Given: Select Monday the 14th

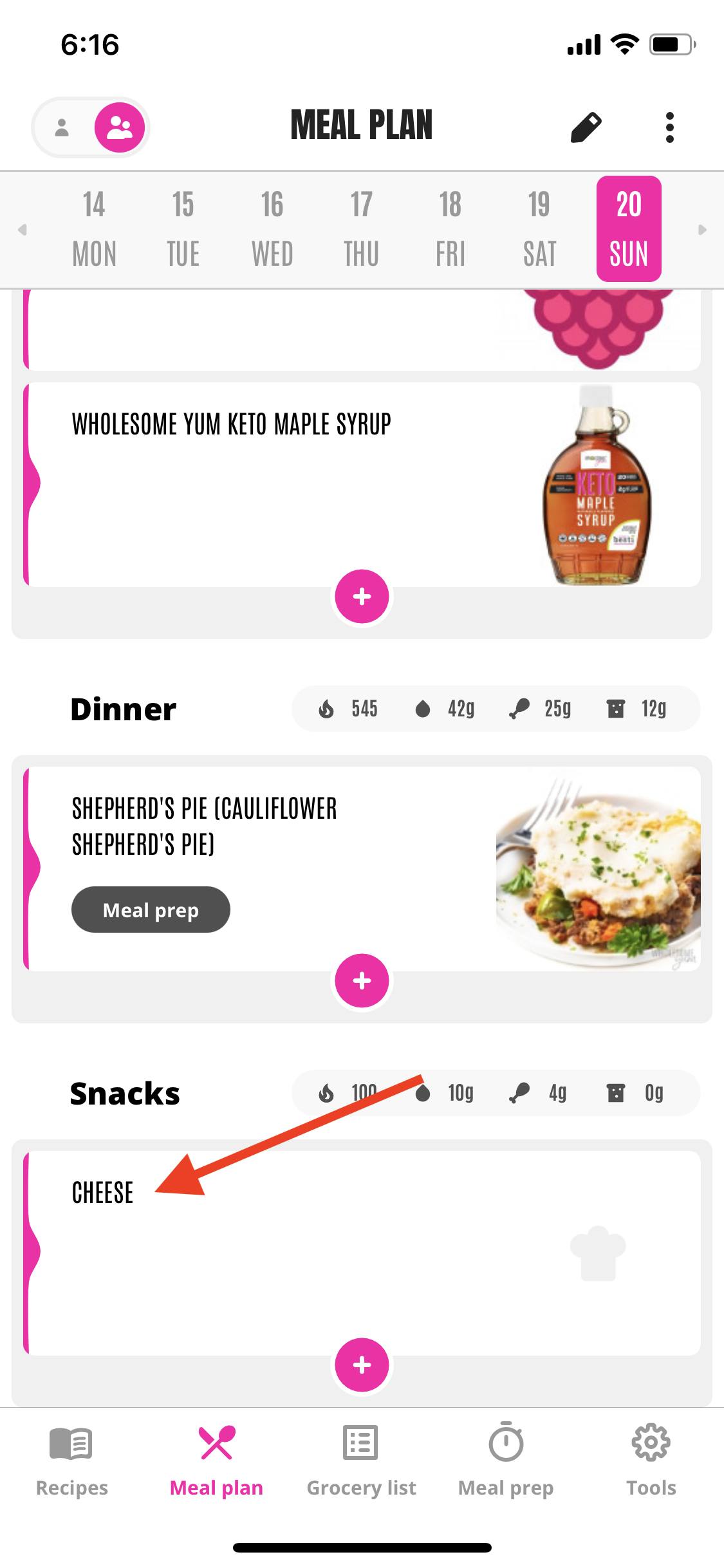Looking at the screenshot, I should [x=94, y=229].
